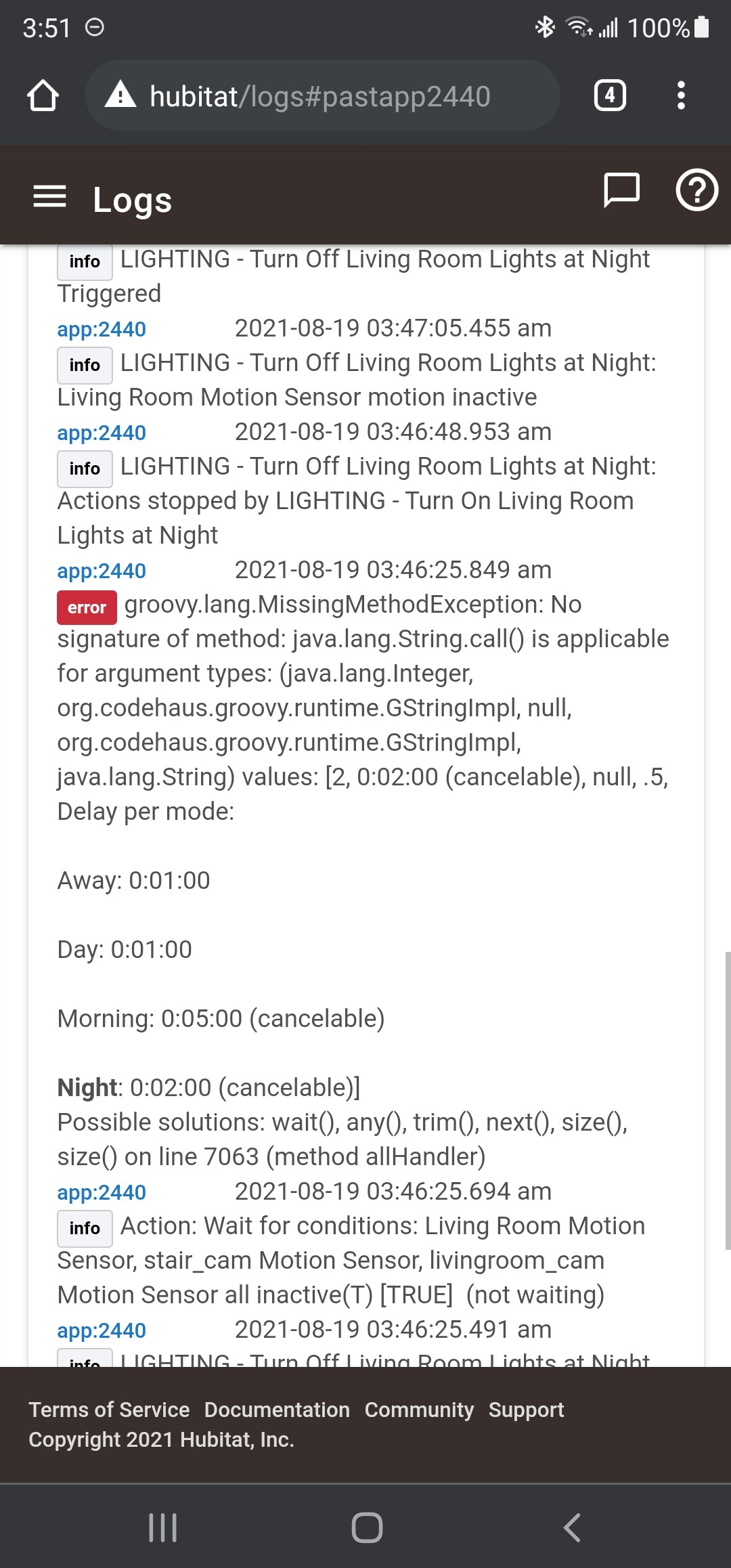Open the browser tab switcher

point(610,95)
